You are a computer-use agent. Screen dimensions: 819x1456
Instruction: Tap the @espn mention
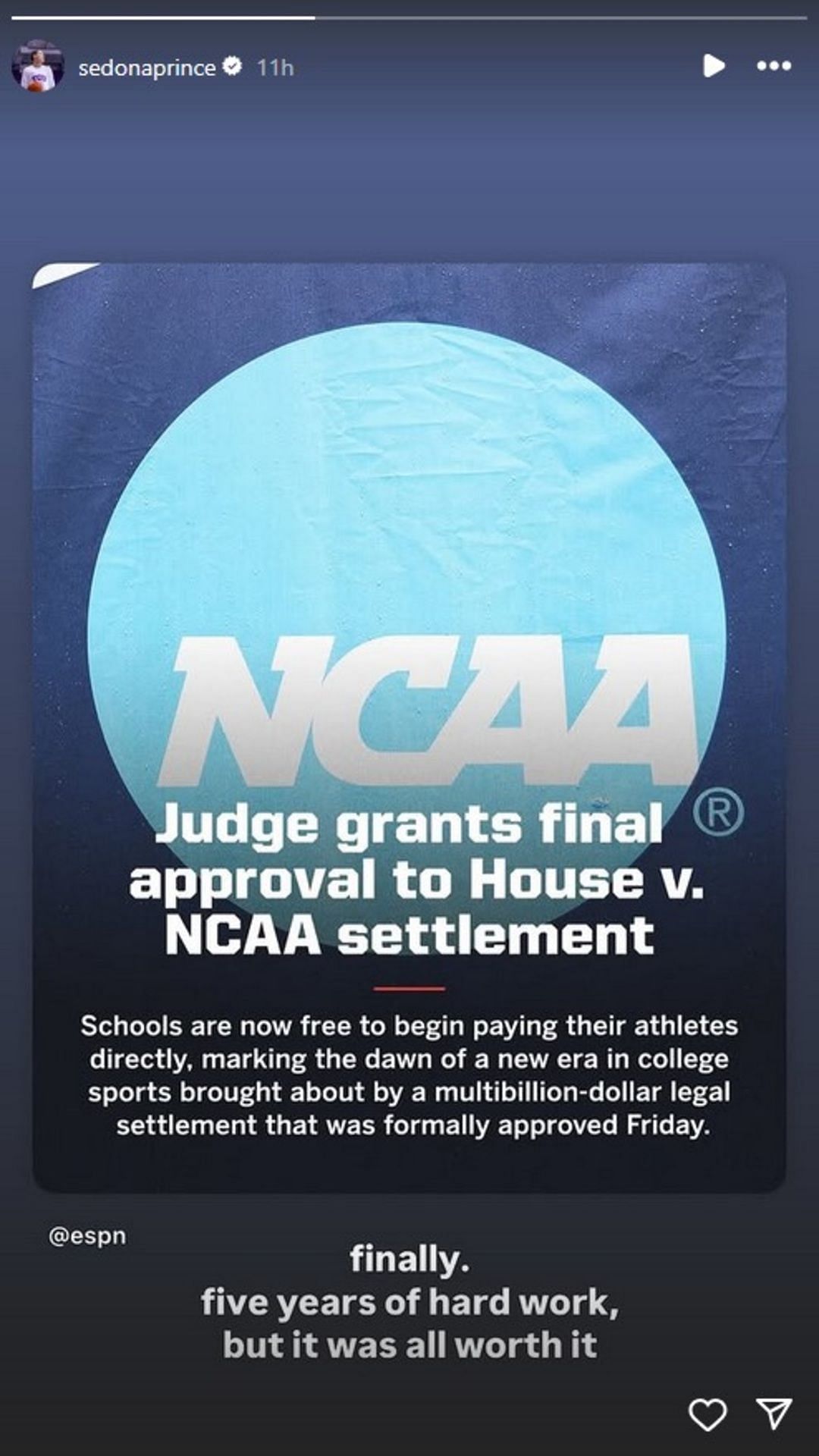pos(87,1235)
